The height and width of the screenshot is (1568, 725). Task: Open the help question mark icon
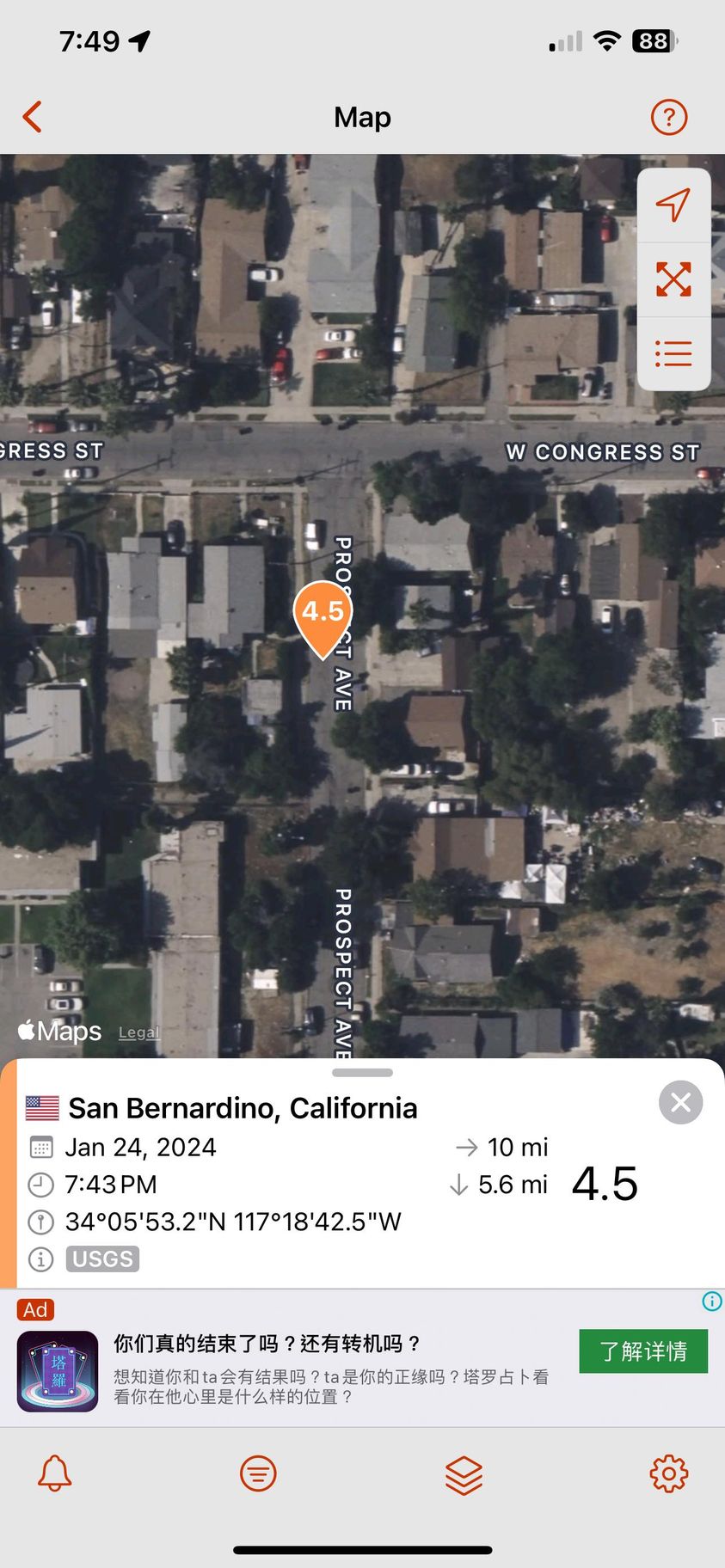click(x=668, y=117)
